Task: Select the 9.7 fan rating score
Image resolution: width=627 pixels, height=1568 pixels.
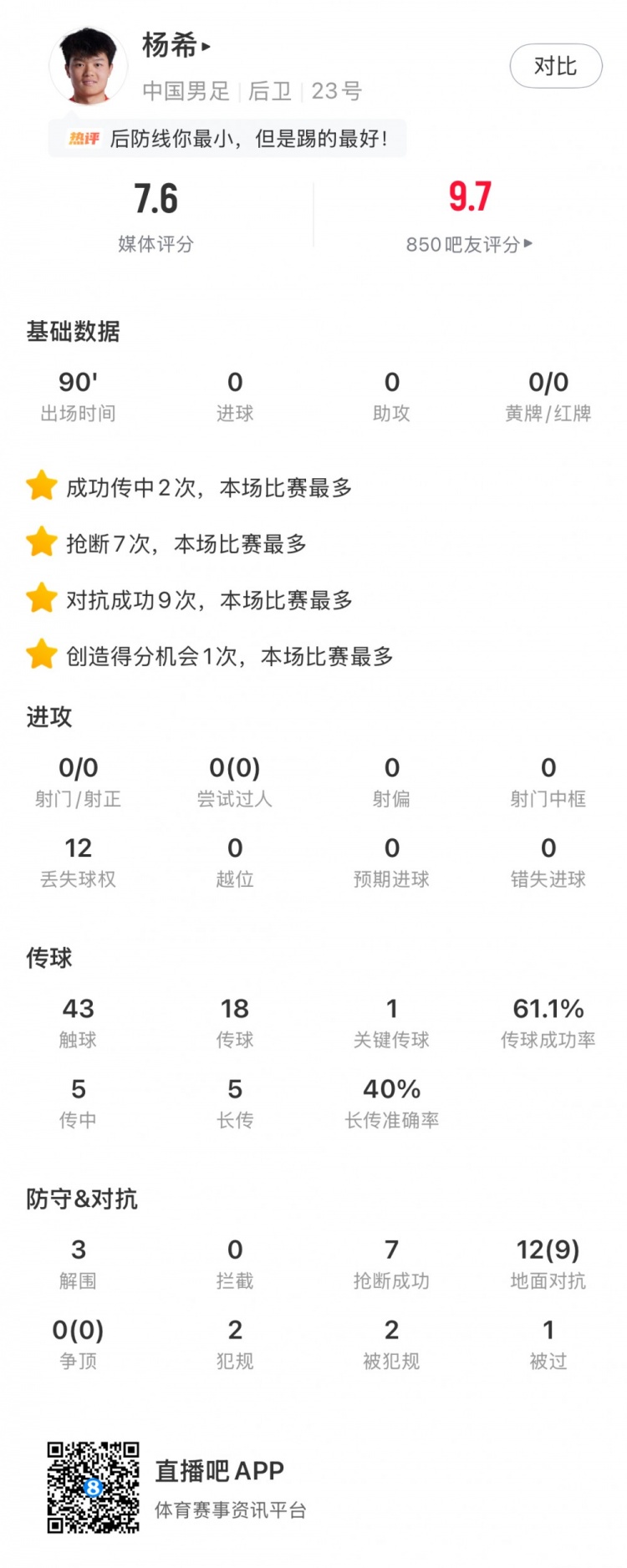Action: coord(470,195)
